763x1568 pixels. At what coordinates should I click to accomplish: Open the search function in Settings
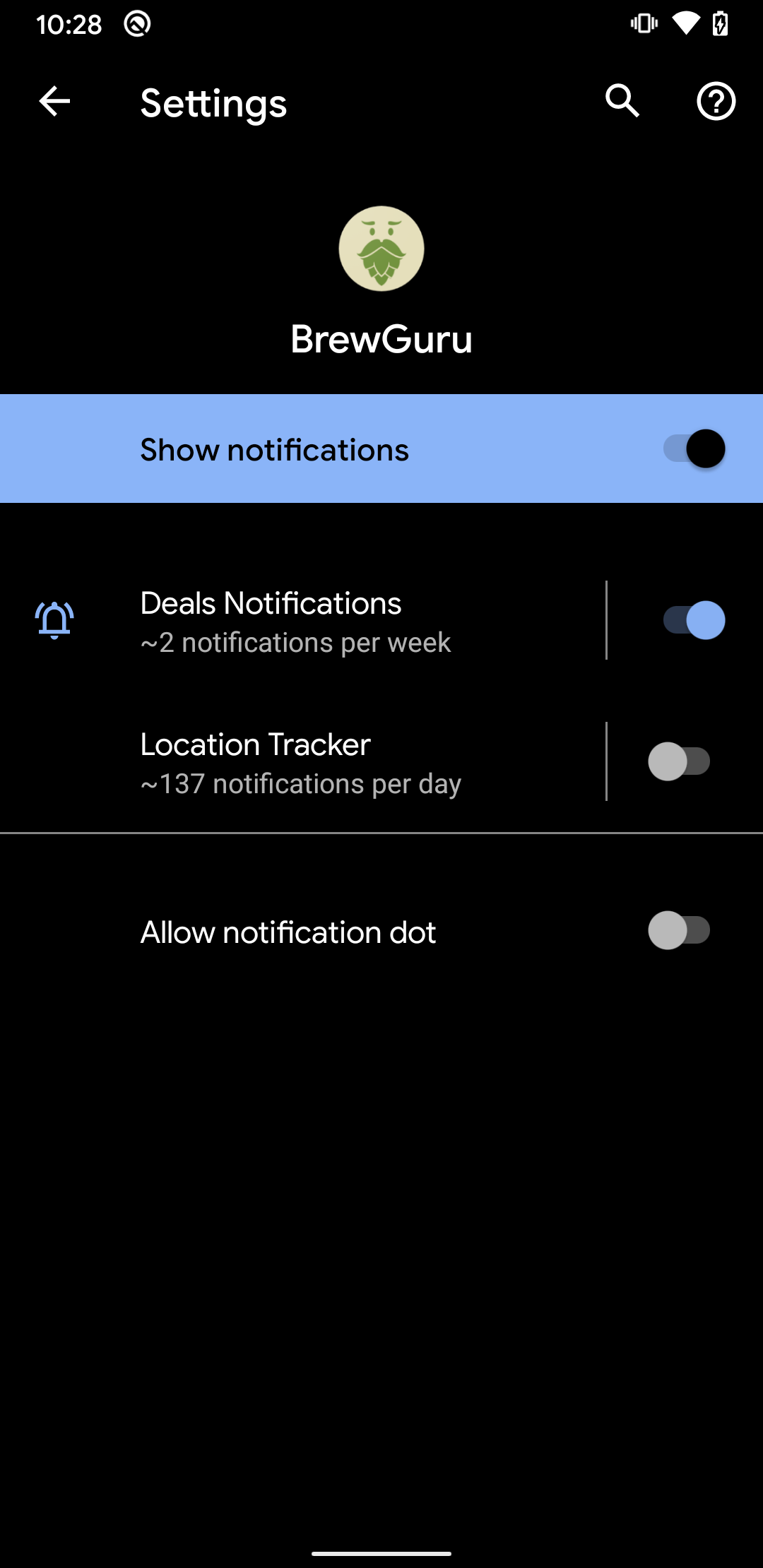pos(621,102)
